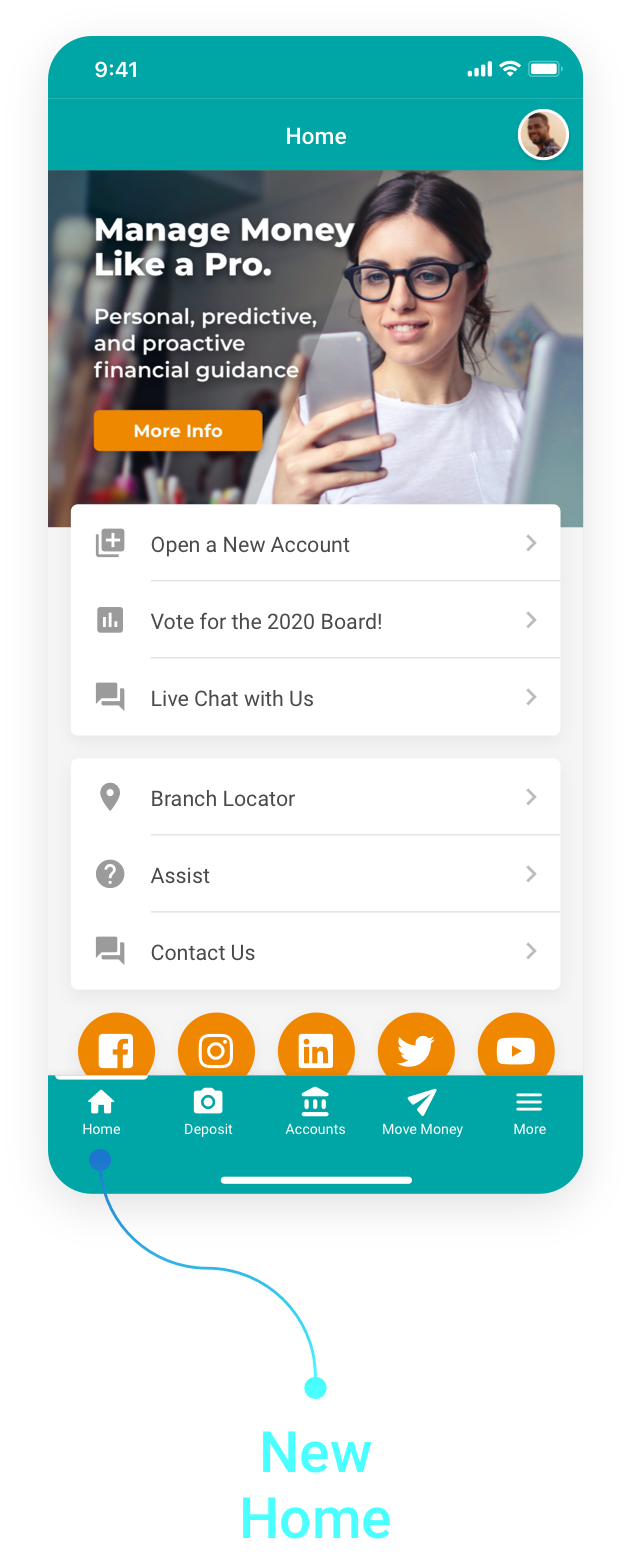Start Live Chat with Us
632x1560 pixels.
point(315,698)
